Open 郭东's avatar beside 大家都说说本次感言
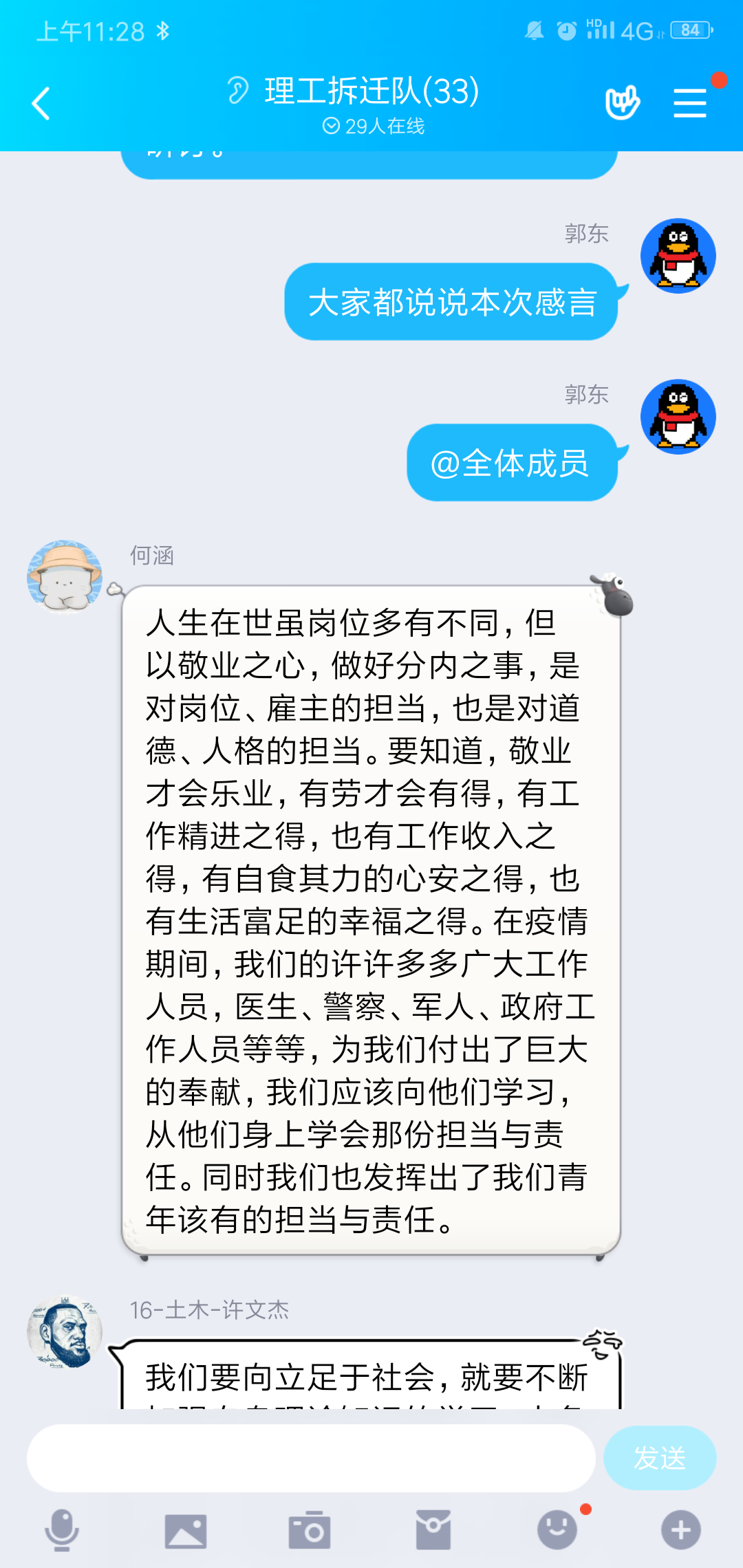Viewport: 743px width, 1568px height. (x=678, y=256)
